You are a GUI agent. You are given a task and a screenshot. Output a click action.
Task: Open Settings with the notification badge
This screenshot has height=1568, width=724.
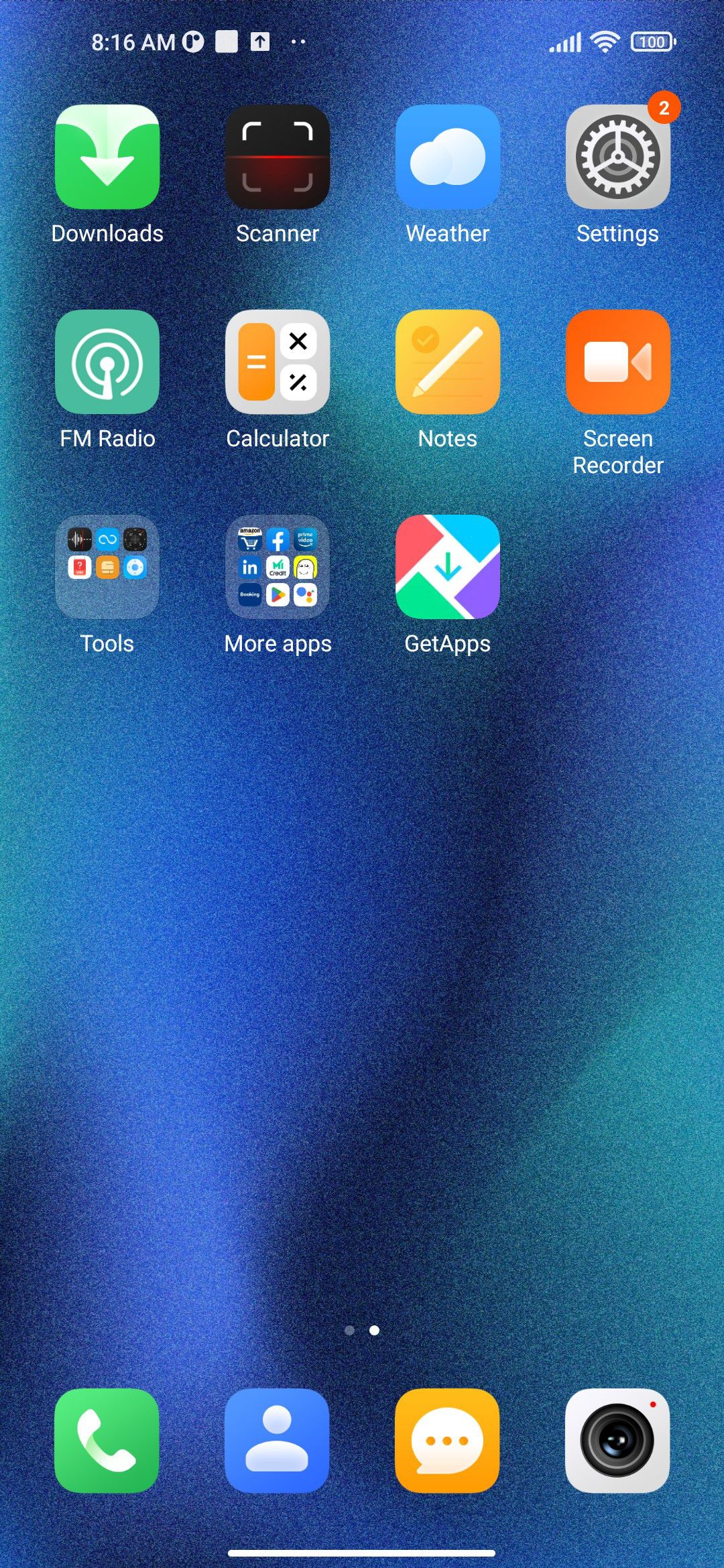tap(617, 157)
